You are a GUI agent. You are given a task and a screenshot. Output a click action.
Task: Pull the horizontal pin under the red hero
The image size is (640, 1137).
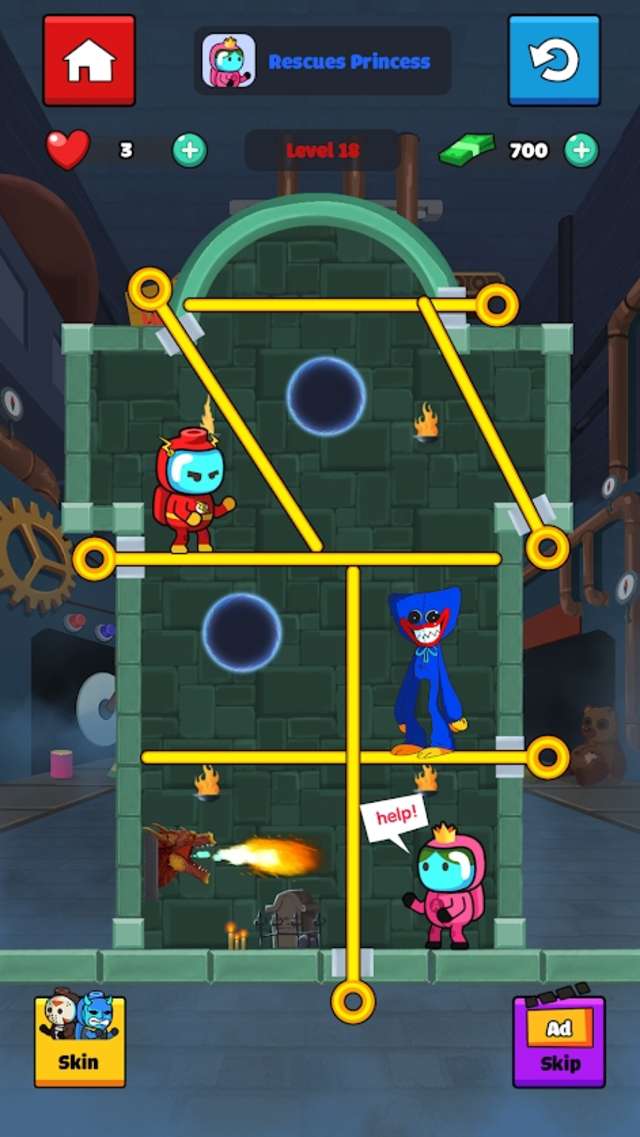pos(94,559)
